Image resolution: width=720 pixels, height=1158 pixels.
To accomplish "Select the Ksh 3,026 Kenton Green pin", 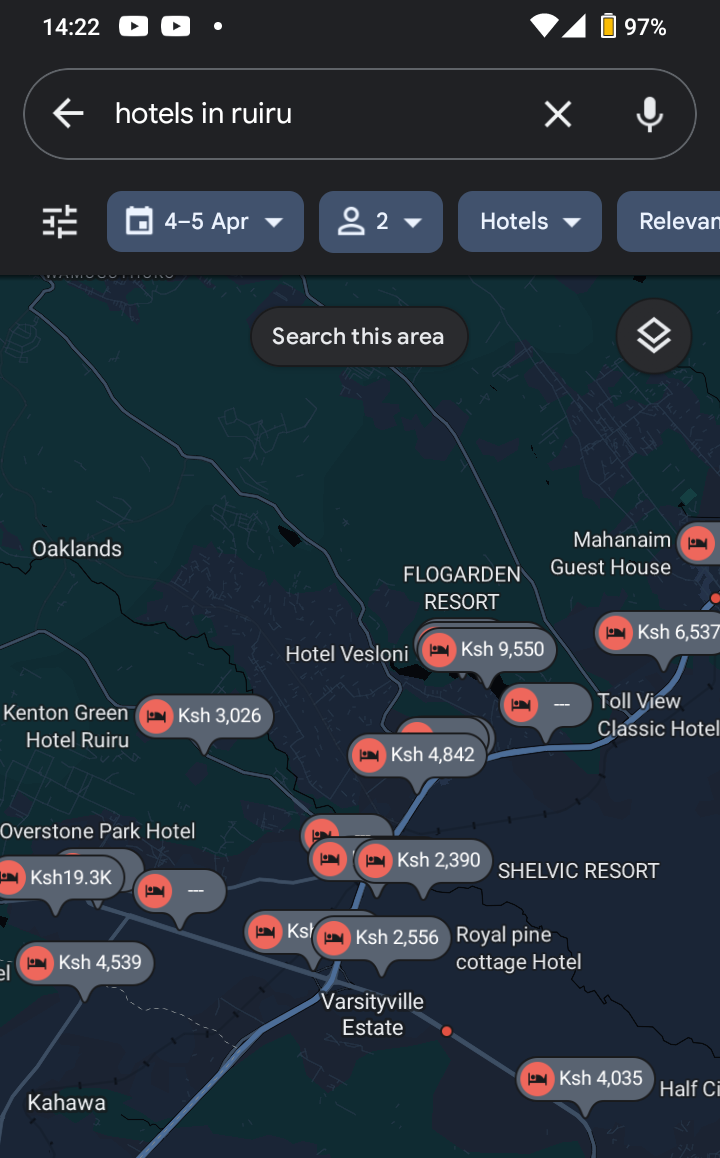I will (205, 716).
